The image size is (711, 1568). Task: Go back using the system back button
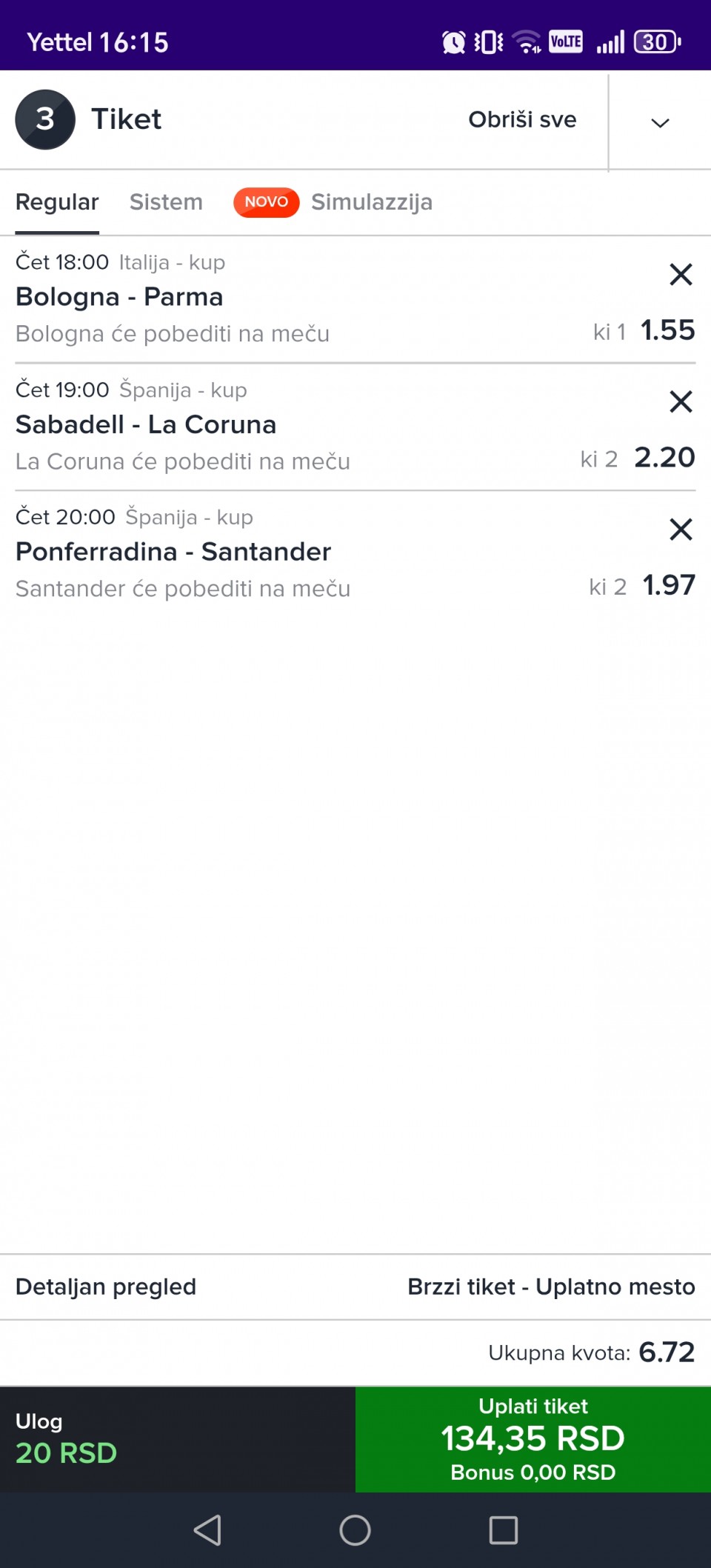coord(207,1529)
